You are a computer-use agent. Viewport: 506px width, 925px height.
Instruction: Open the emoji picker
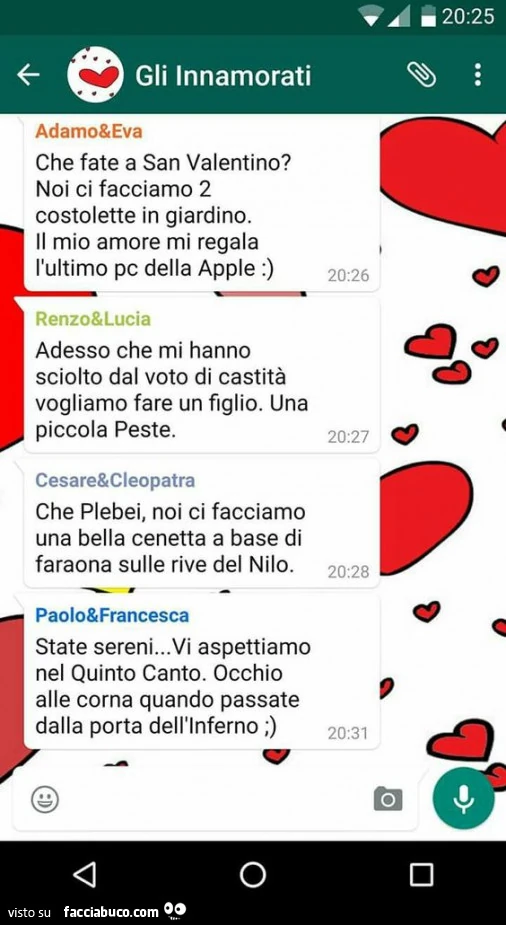45,799
